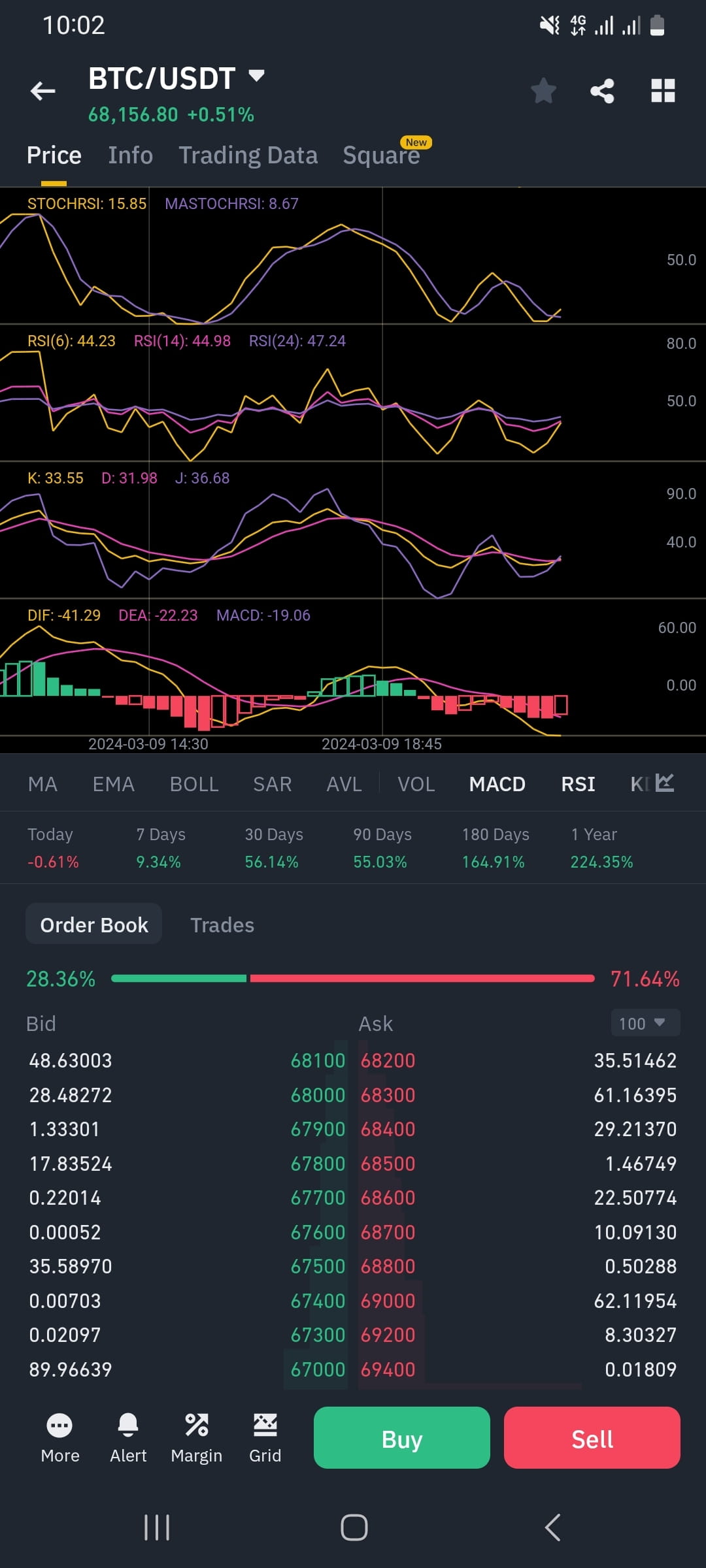Screen dimensions: 706x1568
Task: Enable the BOLL indicator overlay
Action: click(193, 783)
